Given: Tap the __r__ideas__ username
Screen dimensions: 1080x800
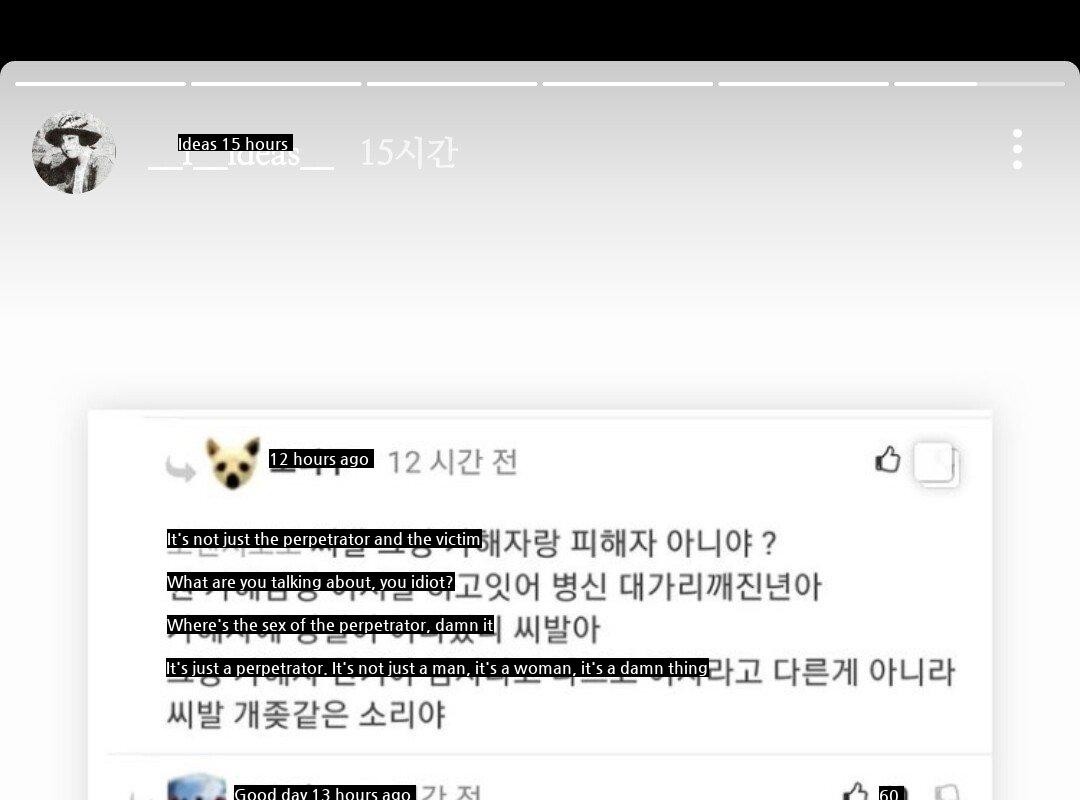Looking at the screenshot, I should point(240,154).
